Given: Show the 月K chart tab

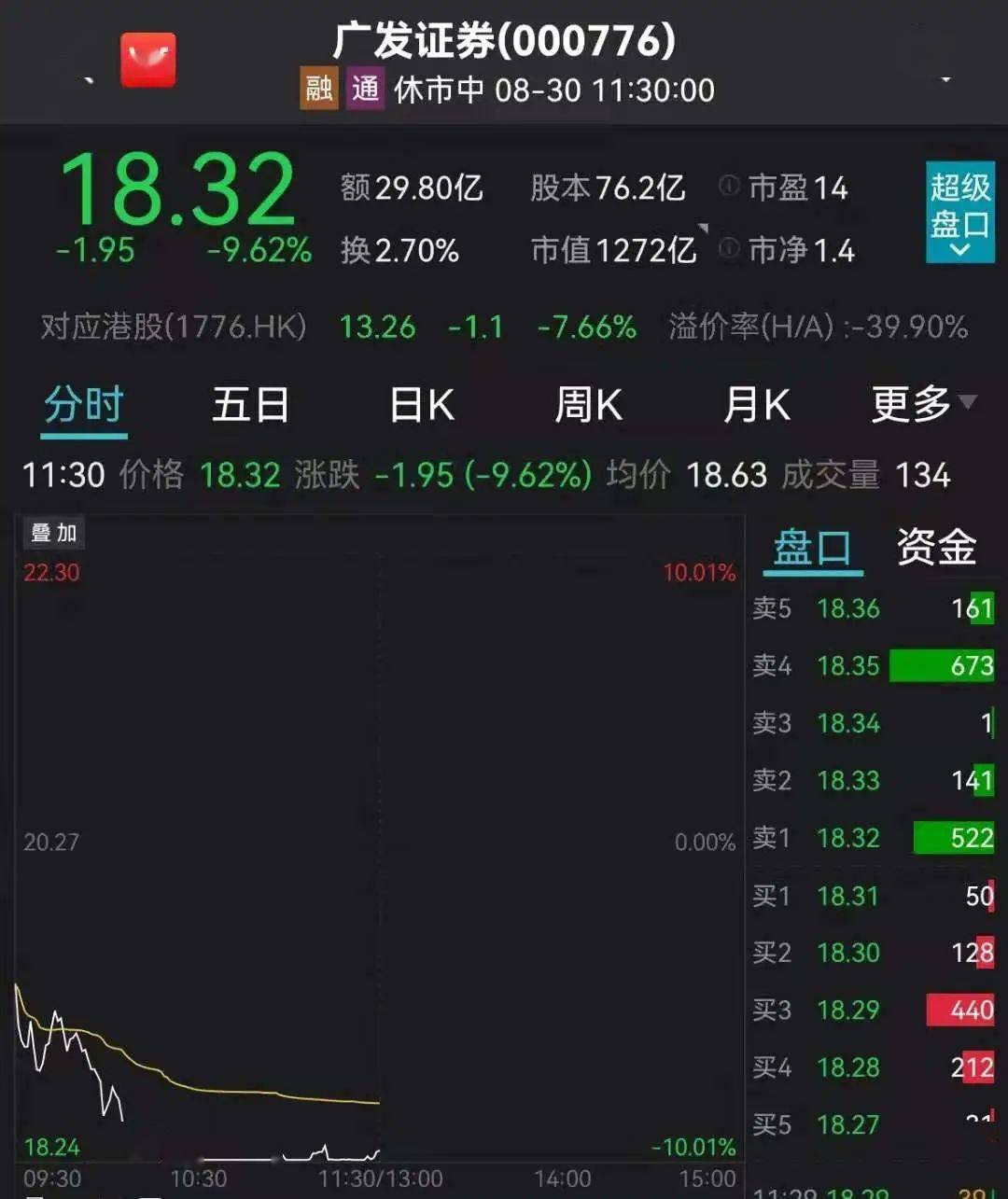Looking at the screenshot, I should [756, 406].
